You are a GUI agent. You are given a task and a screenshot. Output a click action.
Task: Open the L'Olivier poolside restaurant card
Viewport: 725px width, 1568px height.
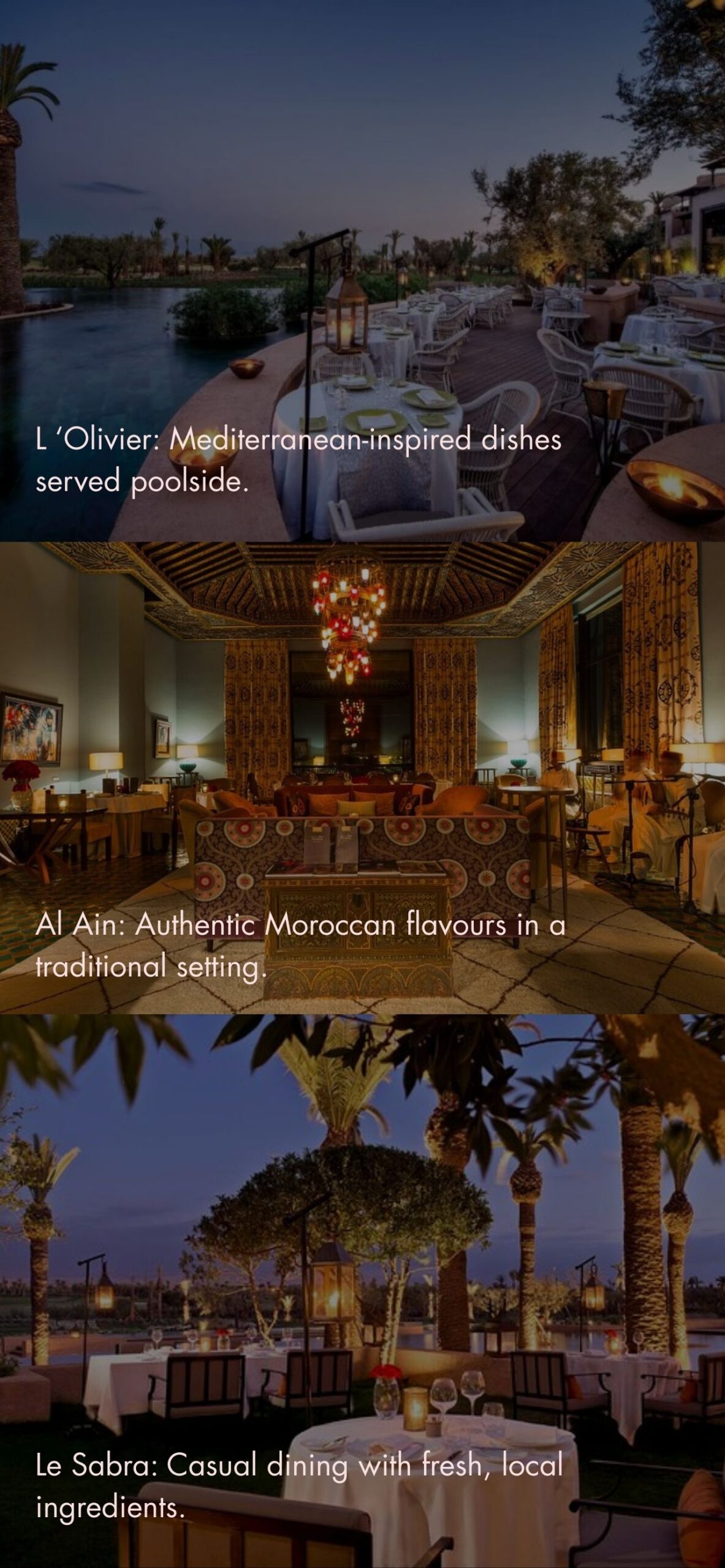[362, 269]
